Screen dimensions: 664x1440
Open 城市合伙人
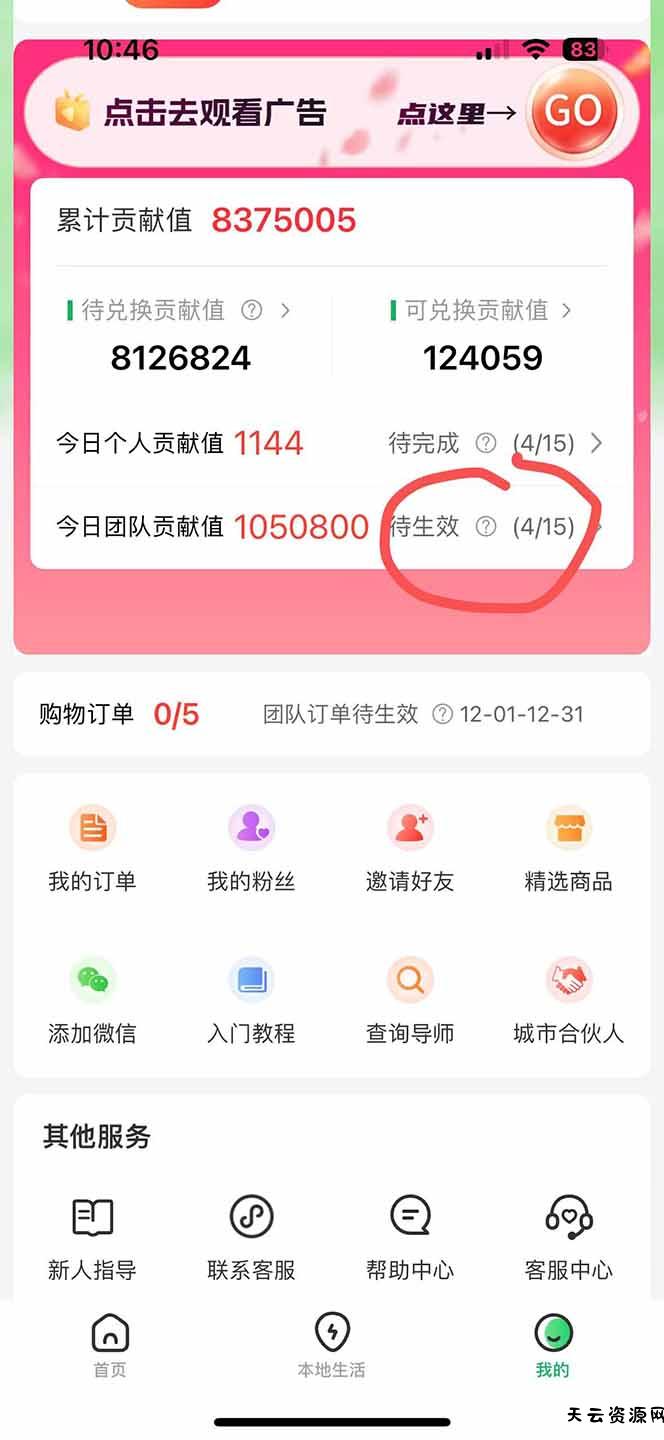pyautogui.click(x=568, y=1002)
